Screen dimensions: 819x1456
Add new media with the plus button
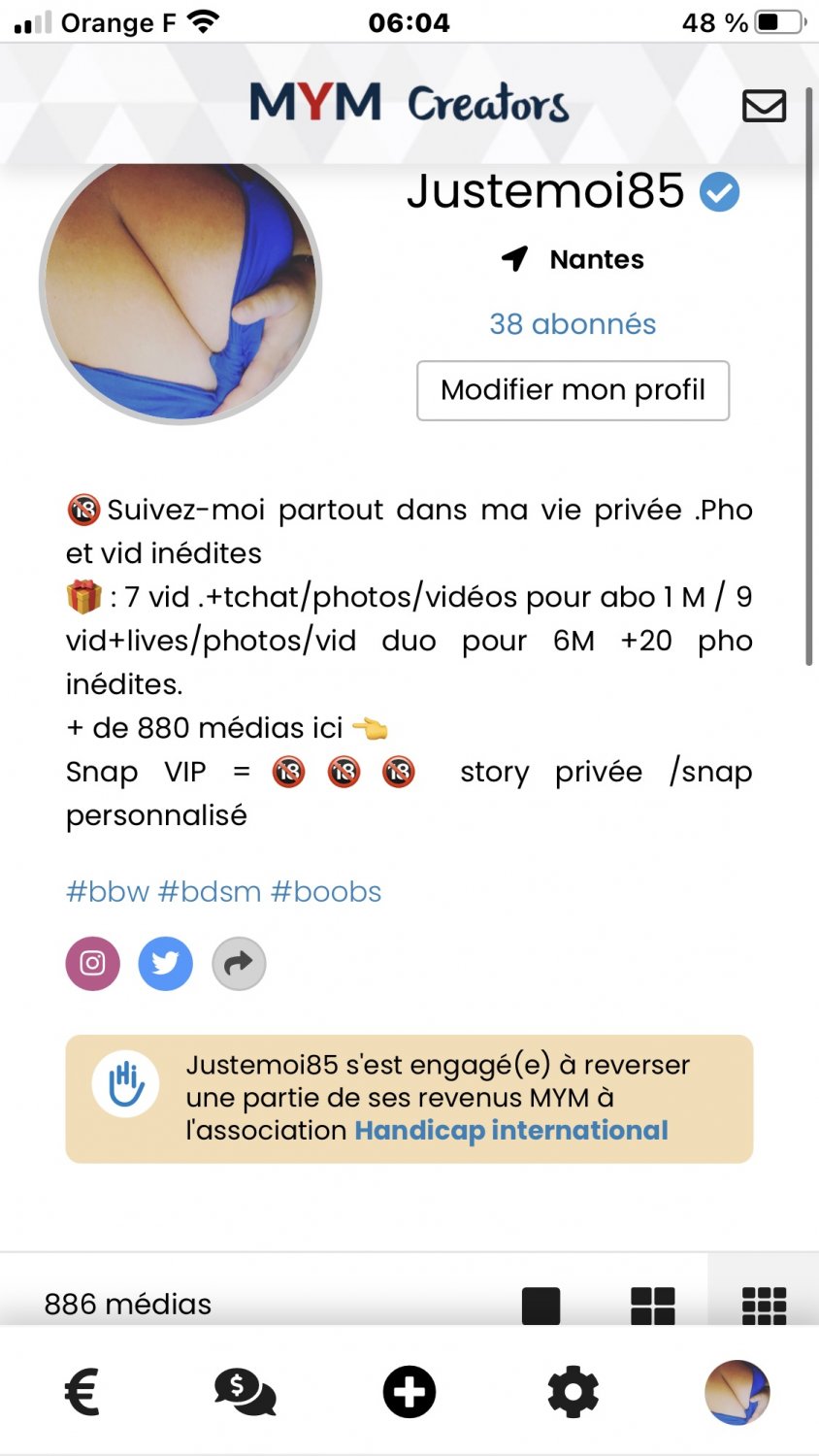click(409, 1393)
